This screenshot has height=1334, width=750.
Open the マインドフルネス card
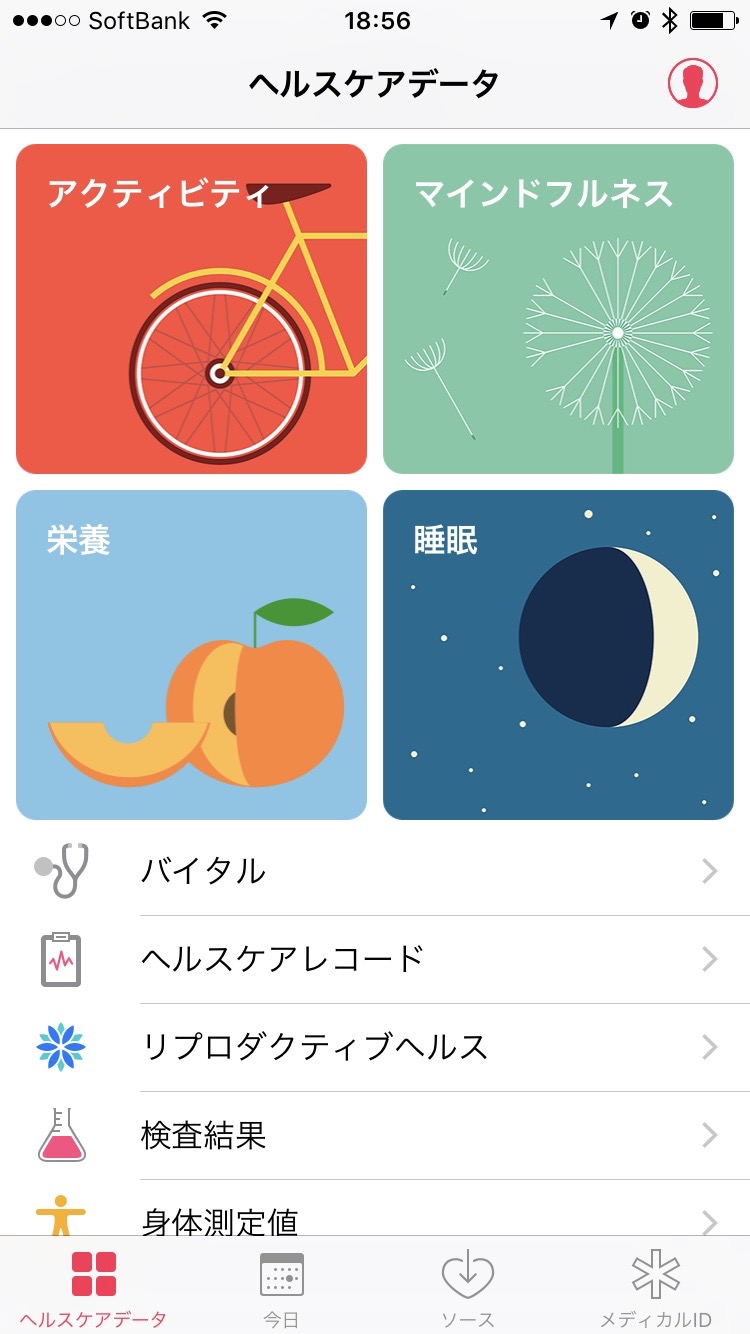coord(558,309)
